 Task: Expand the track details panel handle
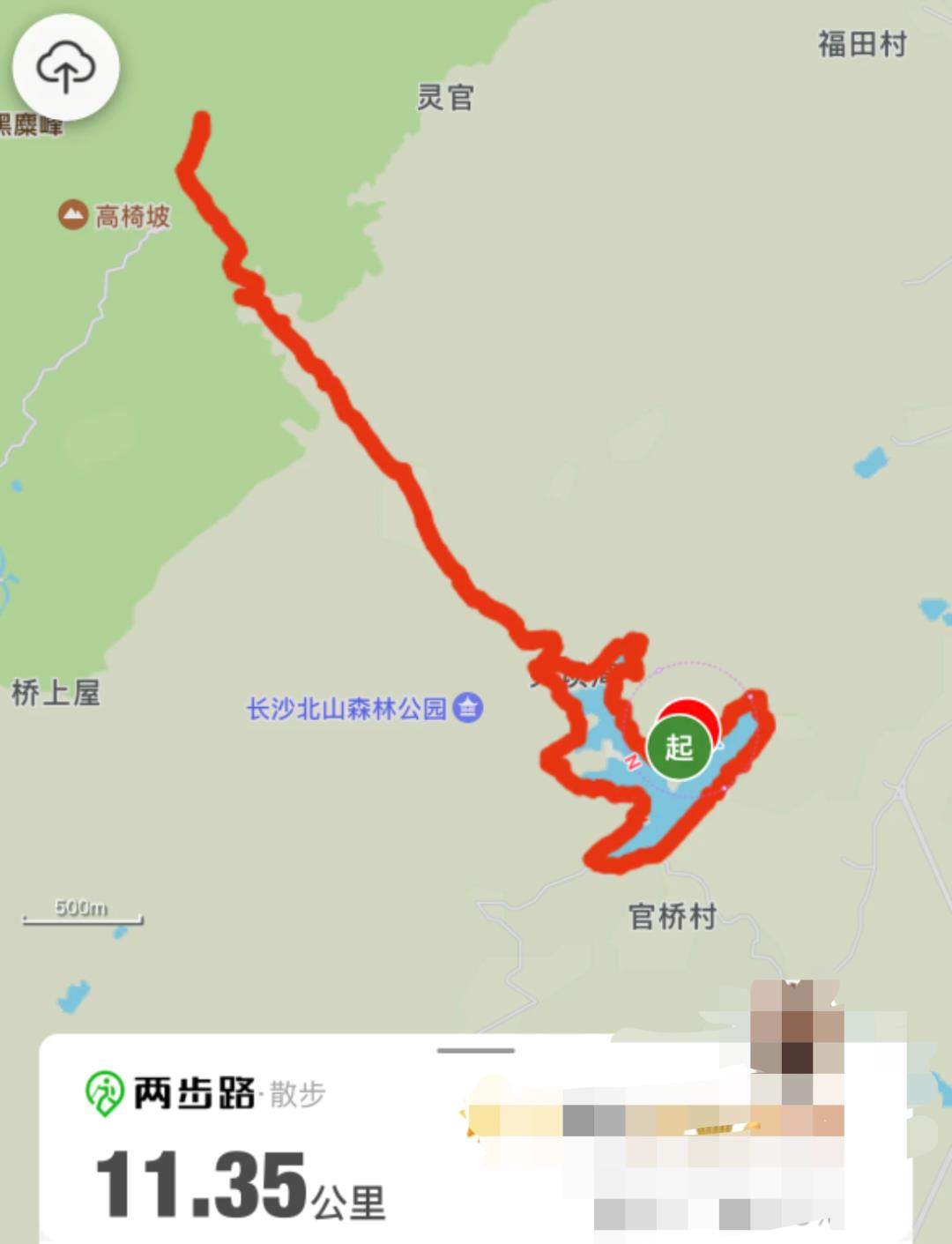click(x=476, y=1051)
